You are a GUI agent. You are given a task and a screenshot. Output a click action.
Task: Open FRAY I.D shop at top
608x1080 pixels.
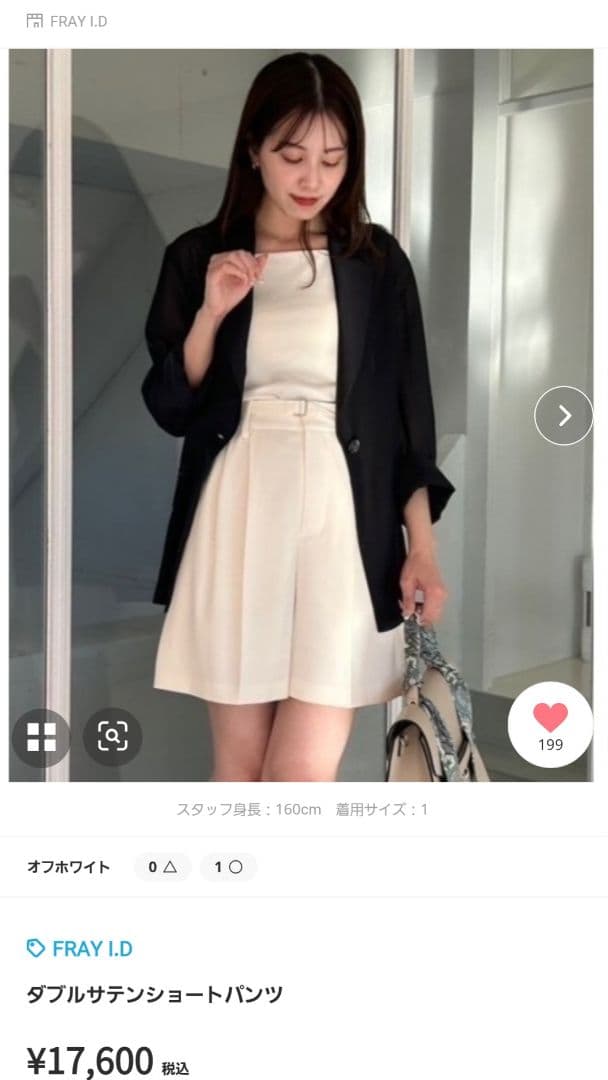(66, 21)
